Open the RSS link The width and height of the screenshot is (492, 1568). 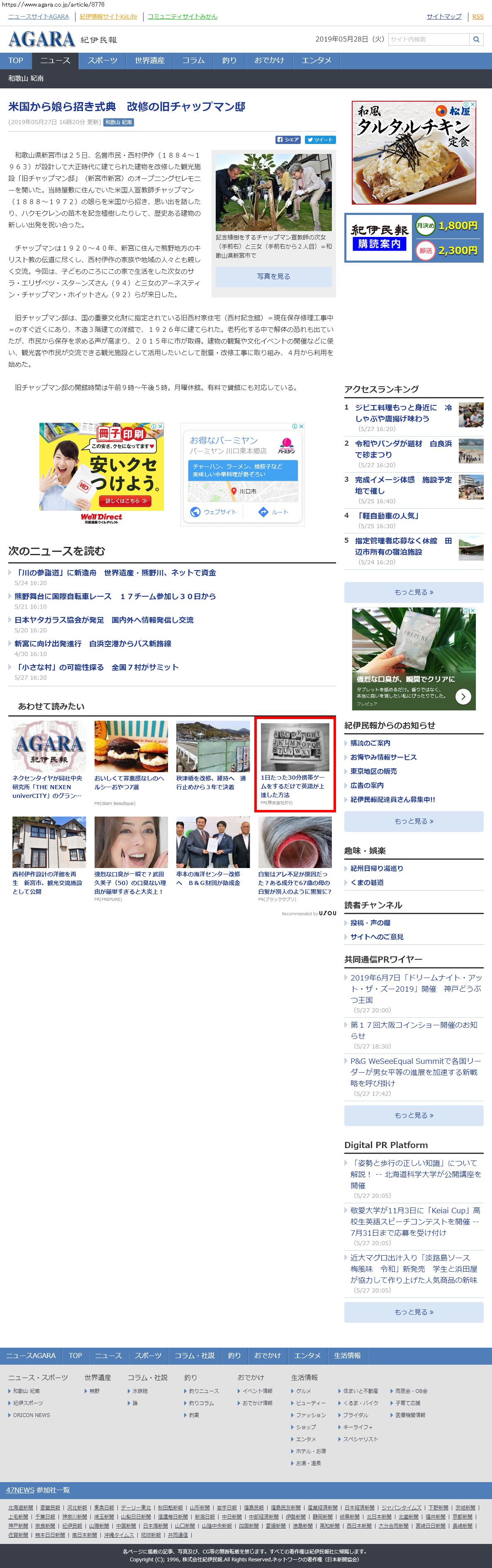pos(478,17)
